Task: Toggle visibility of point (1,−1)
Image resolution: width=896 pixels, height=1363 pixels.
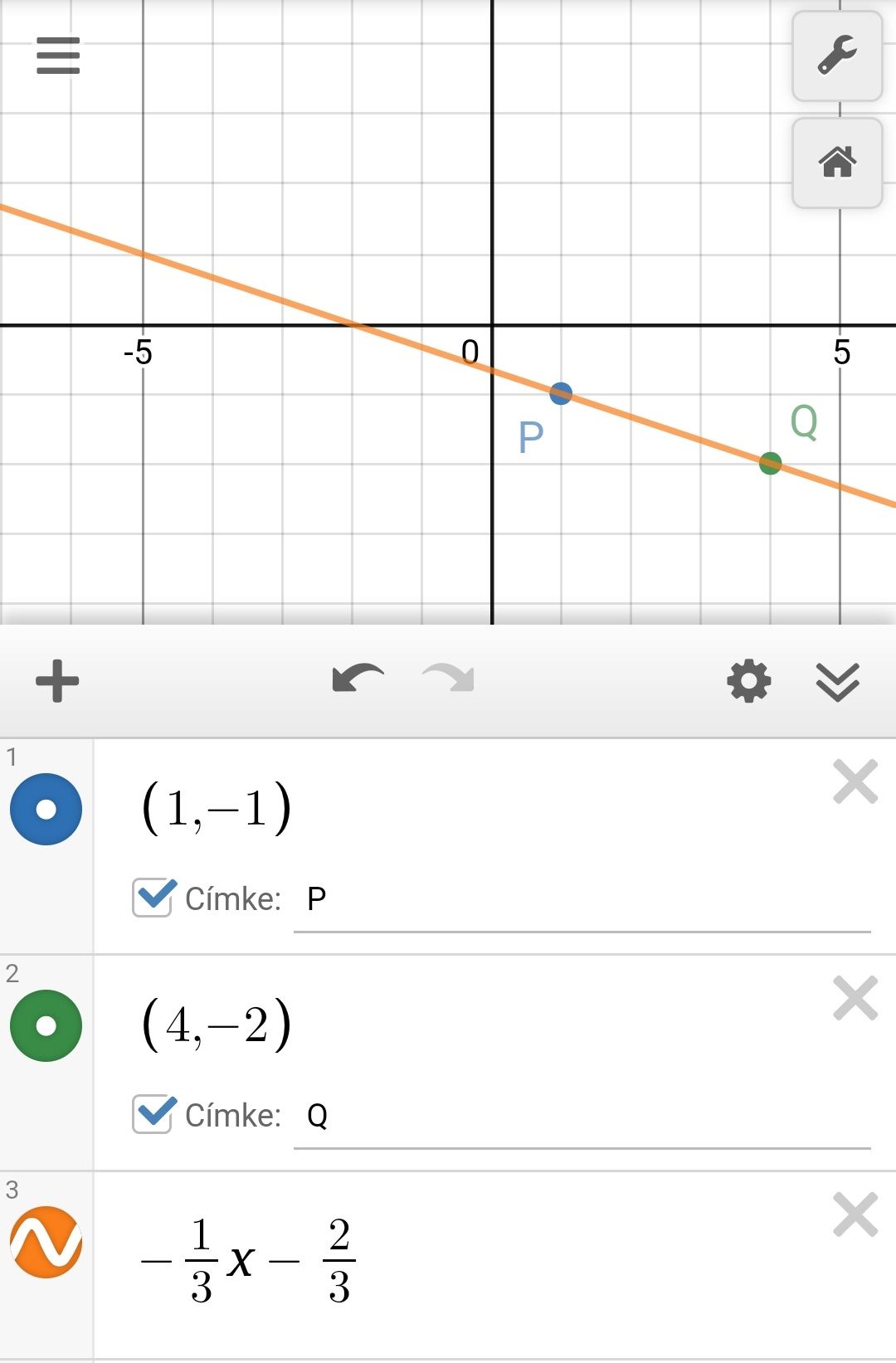Action: pyautogui.click(x=46, y=810)
